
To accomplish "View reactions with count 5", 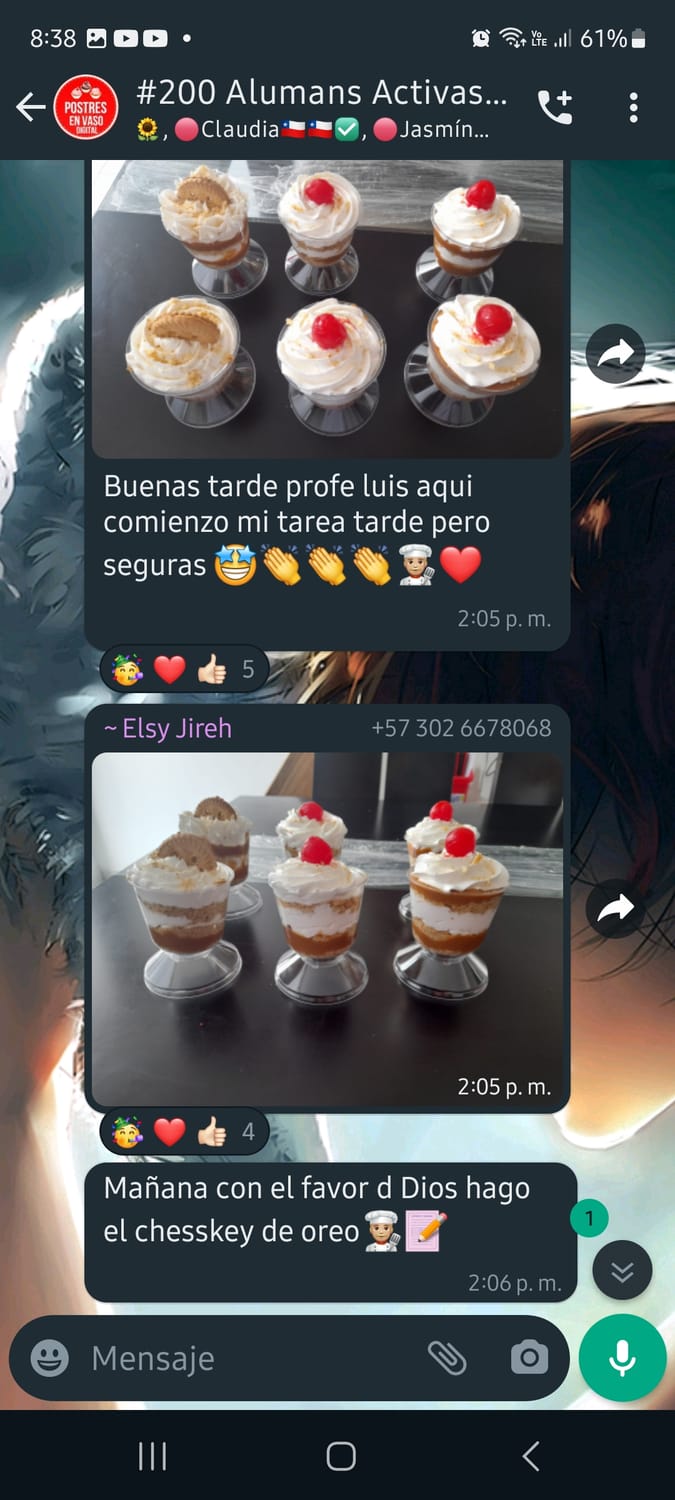I will [x=184, y=669].
